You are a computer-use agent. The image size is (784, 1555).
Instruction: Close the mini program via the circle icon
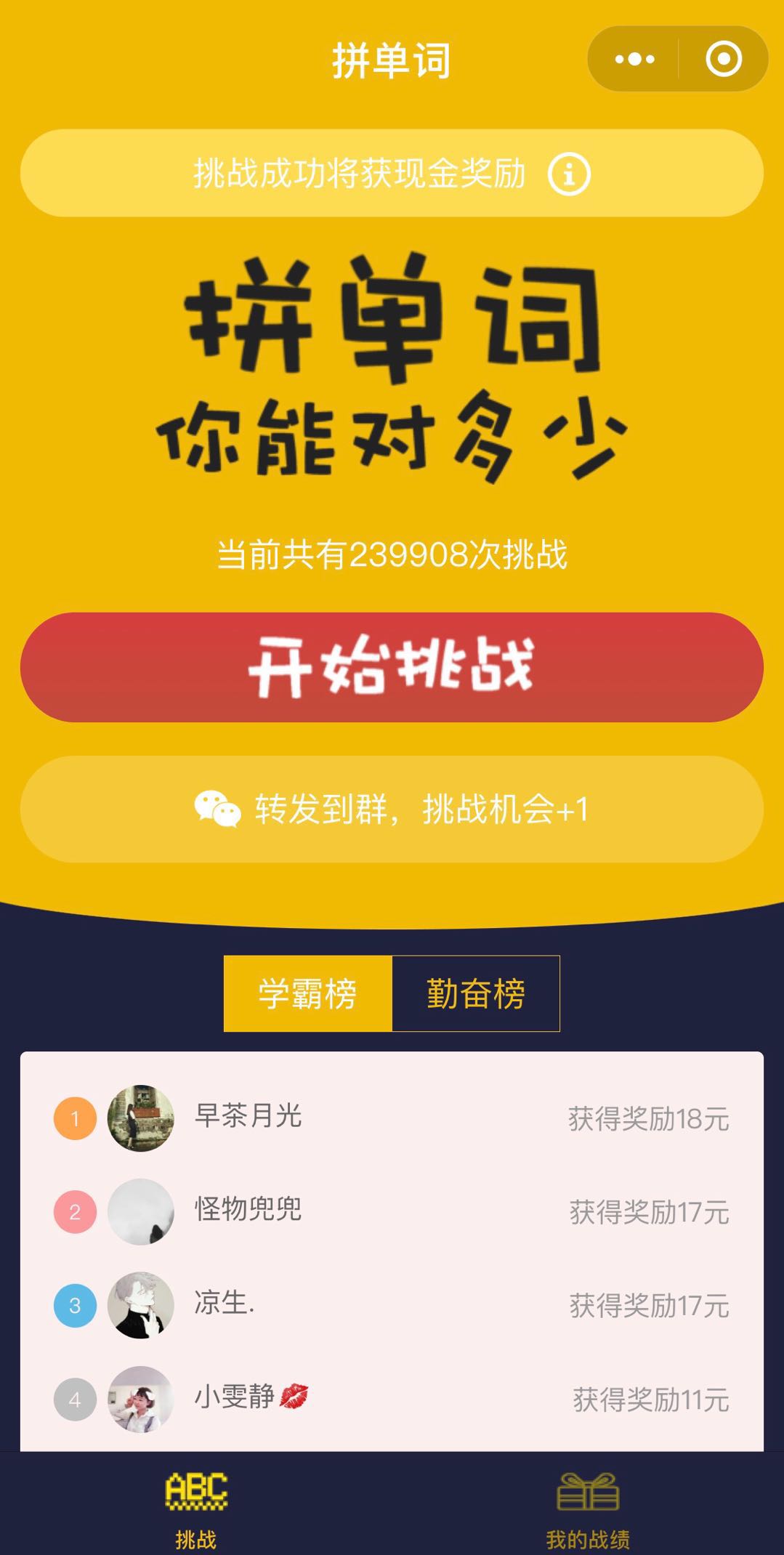(723, 59)
